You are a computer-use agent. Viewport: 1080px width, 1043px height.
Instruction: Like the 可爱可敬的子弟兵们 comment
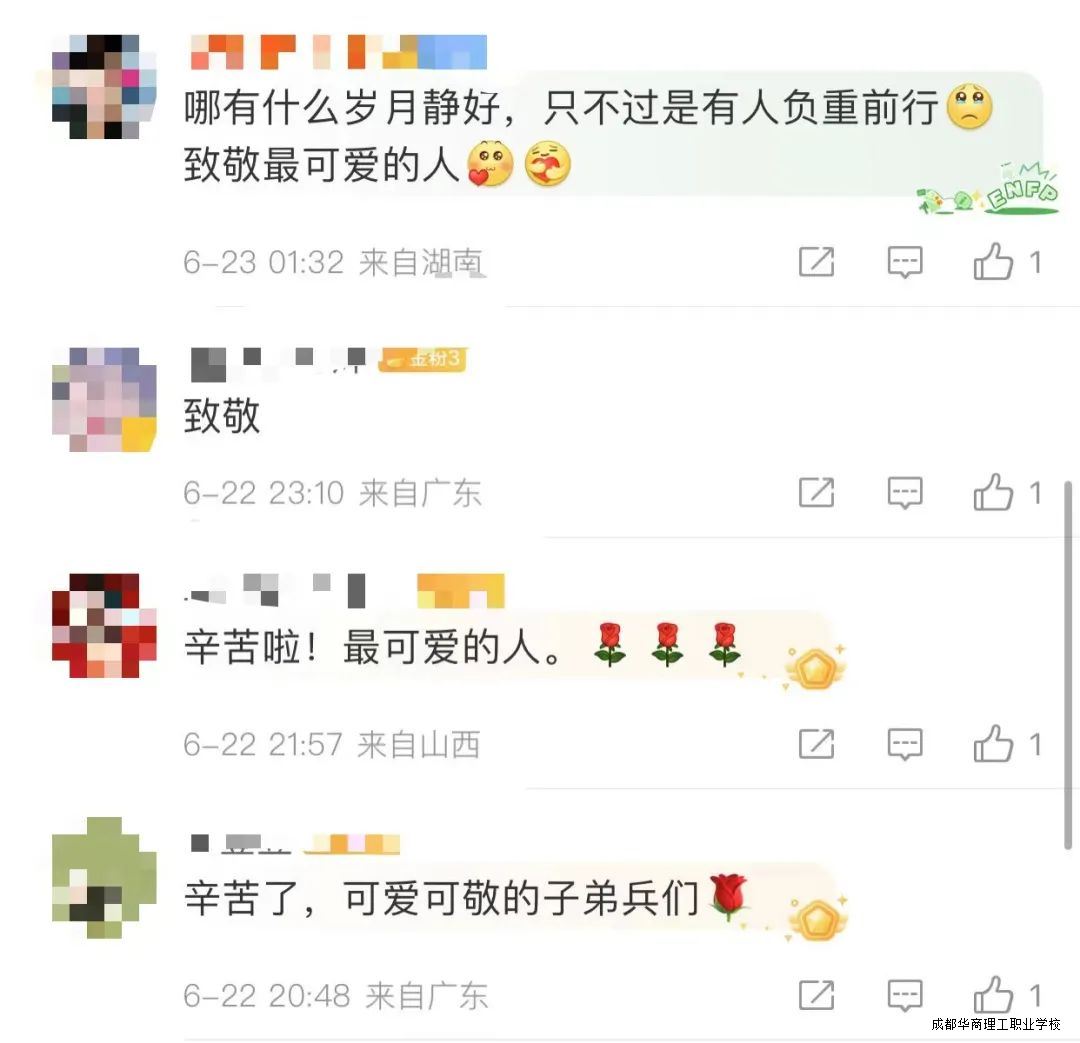click(x=993, y=995)
